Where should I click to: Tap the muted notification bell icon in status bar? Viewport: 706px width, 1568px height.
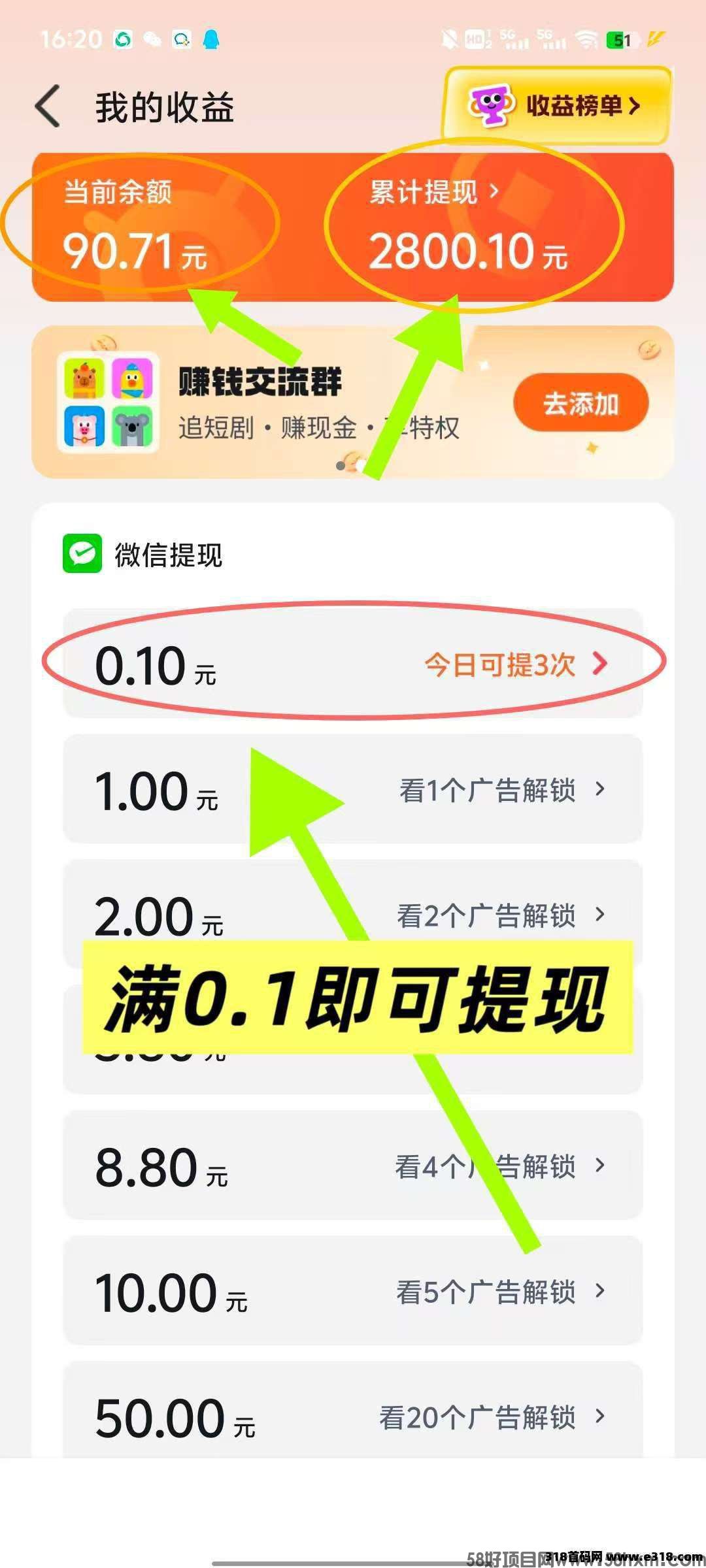pos(450,41)
